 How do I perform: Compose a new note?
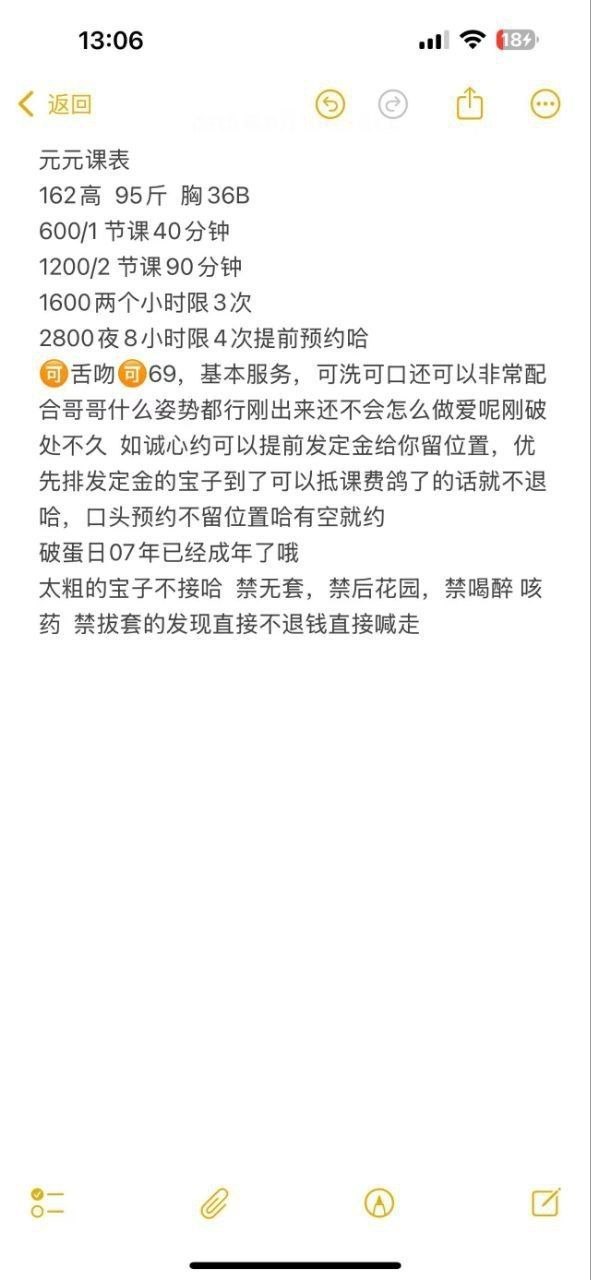tap(545, 1202)
